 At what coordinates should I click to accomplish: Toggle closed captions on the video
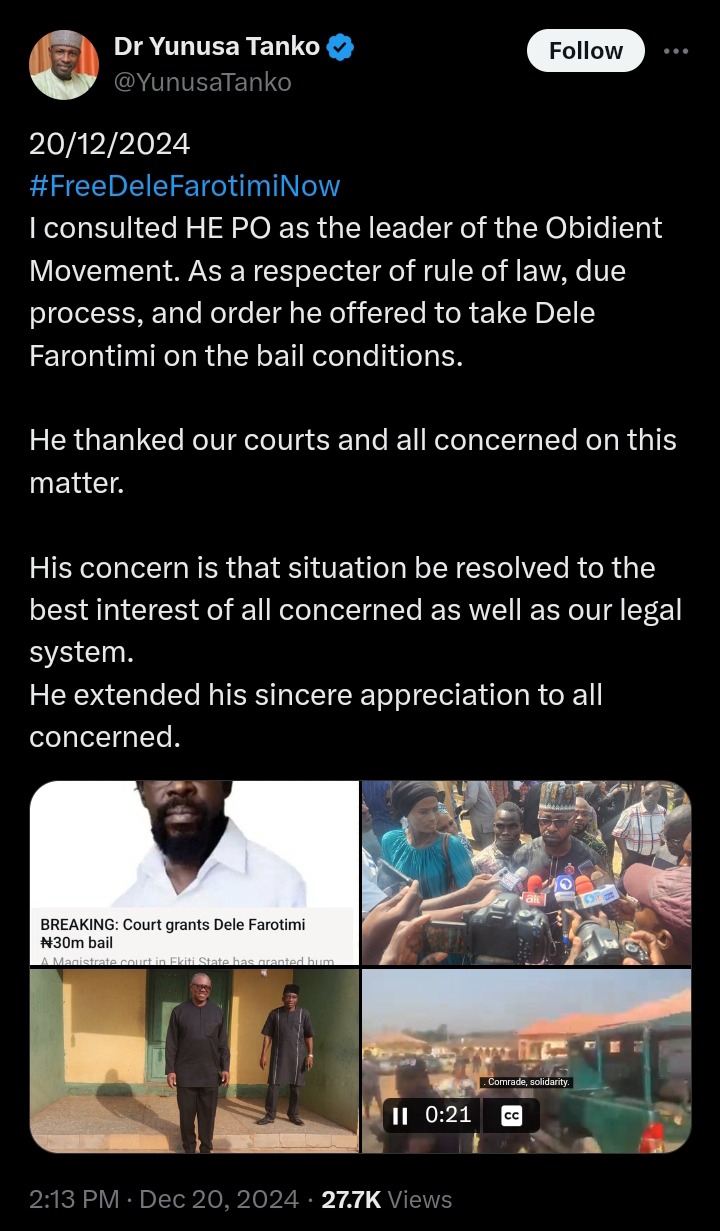[x=511, y=1116]
